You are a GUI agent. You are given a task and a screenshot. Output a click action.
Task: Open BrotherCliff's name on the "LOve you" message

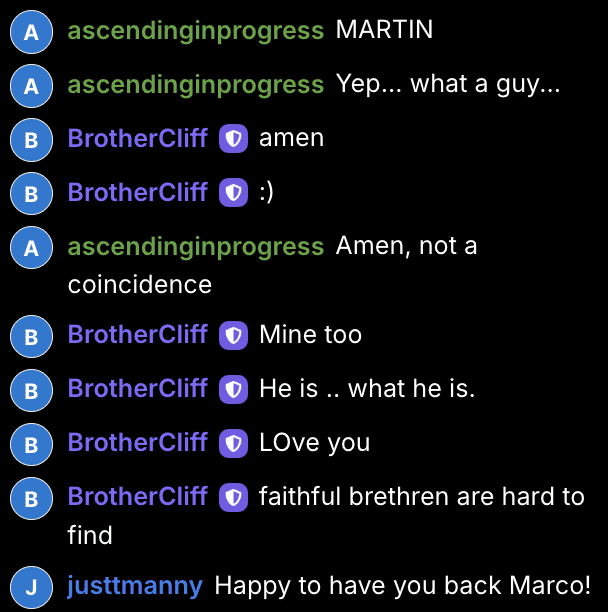[x=137, y=442]
